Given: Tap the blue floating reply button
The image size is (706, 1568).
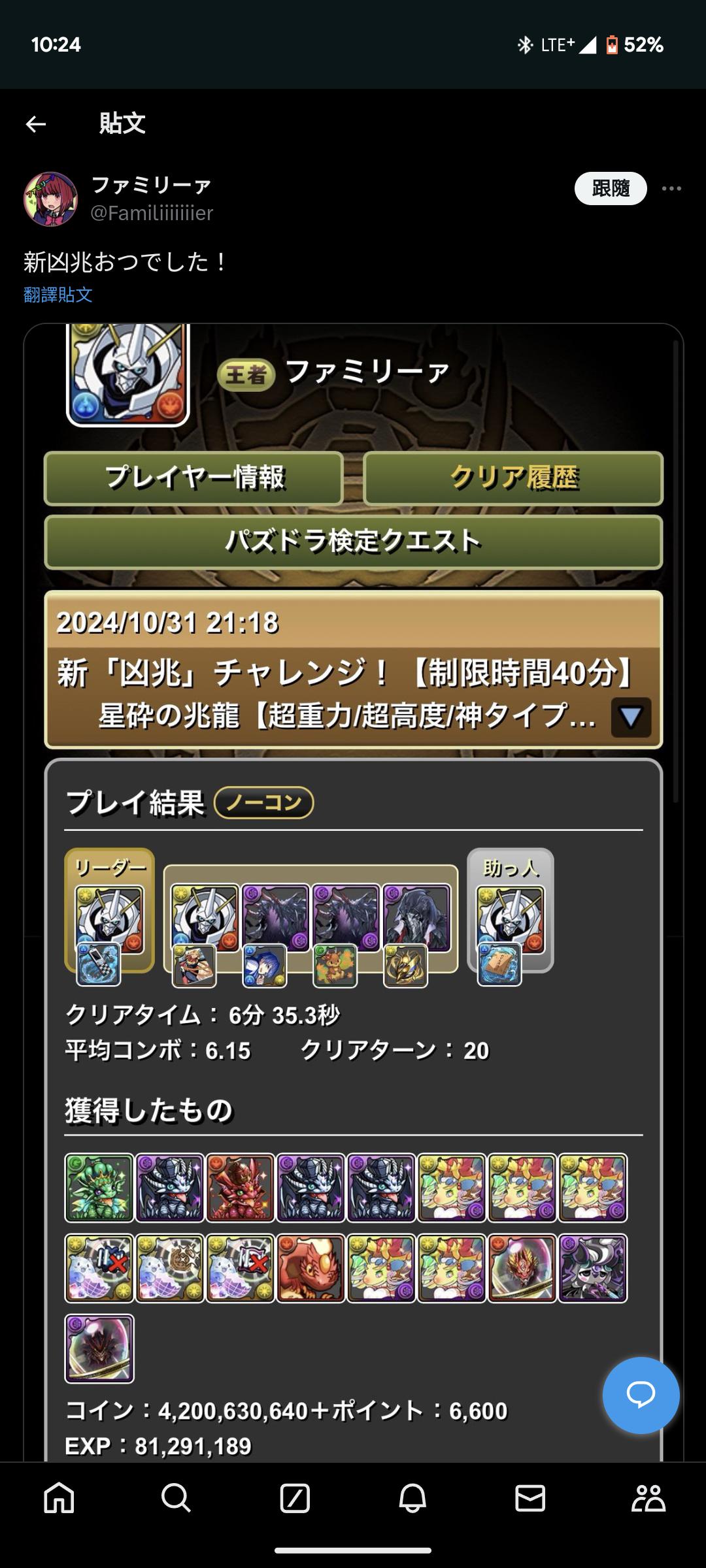Looking at the screenshot, I should pyautogui.click(x=641, y=1395).
